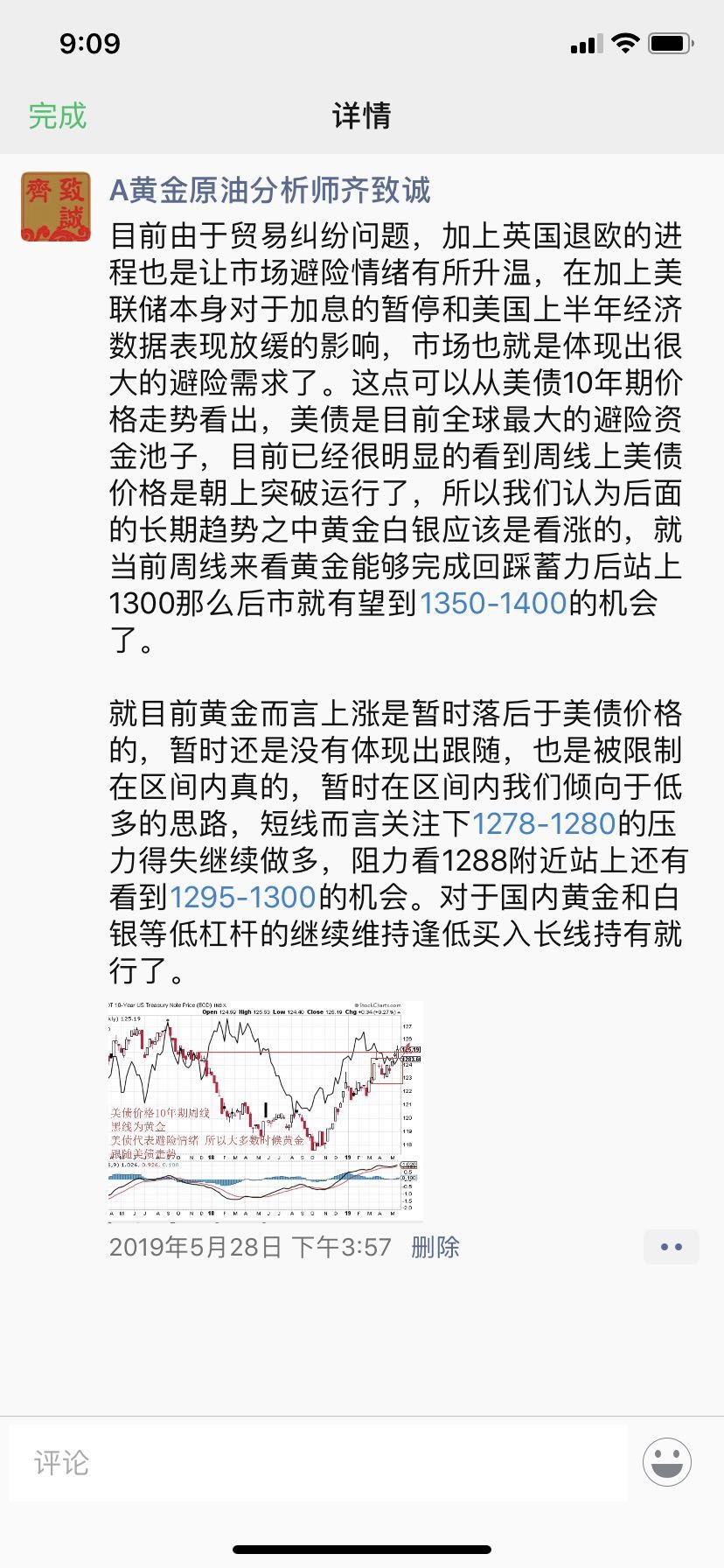
Task: Tap the linked range 1295-1300
Action: coord(242,897)
